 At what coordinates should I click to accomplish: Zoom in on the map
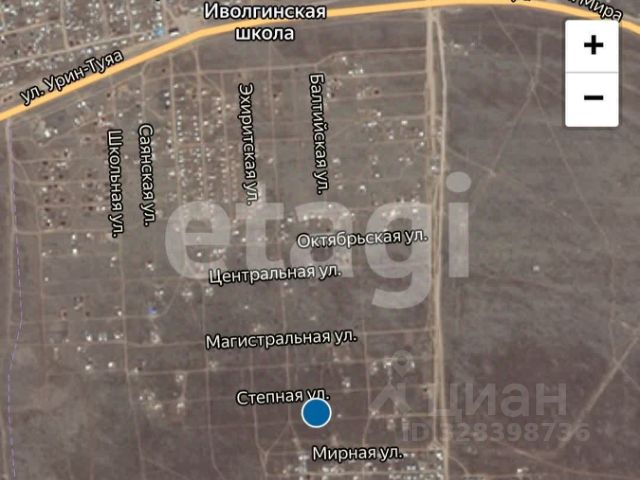pyautogui.click(x=592, y=46)
